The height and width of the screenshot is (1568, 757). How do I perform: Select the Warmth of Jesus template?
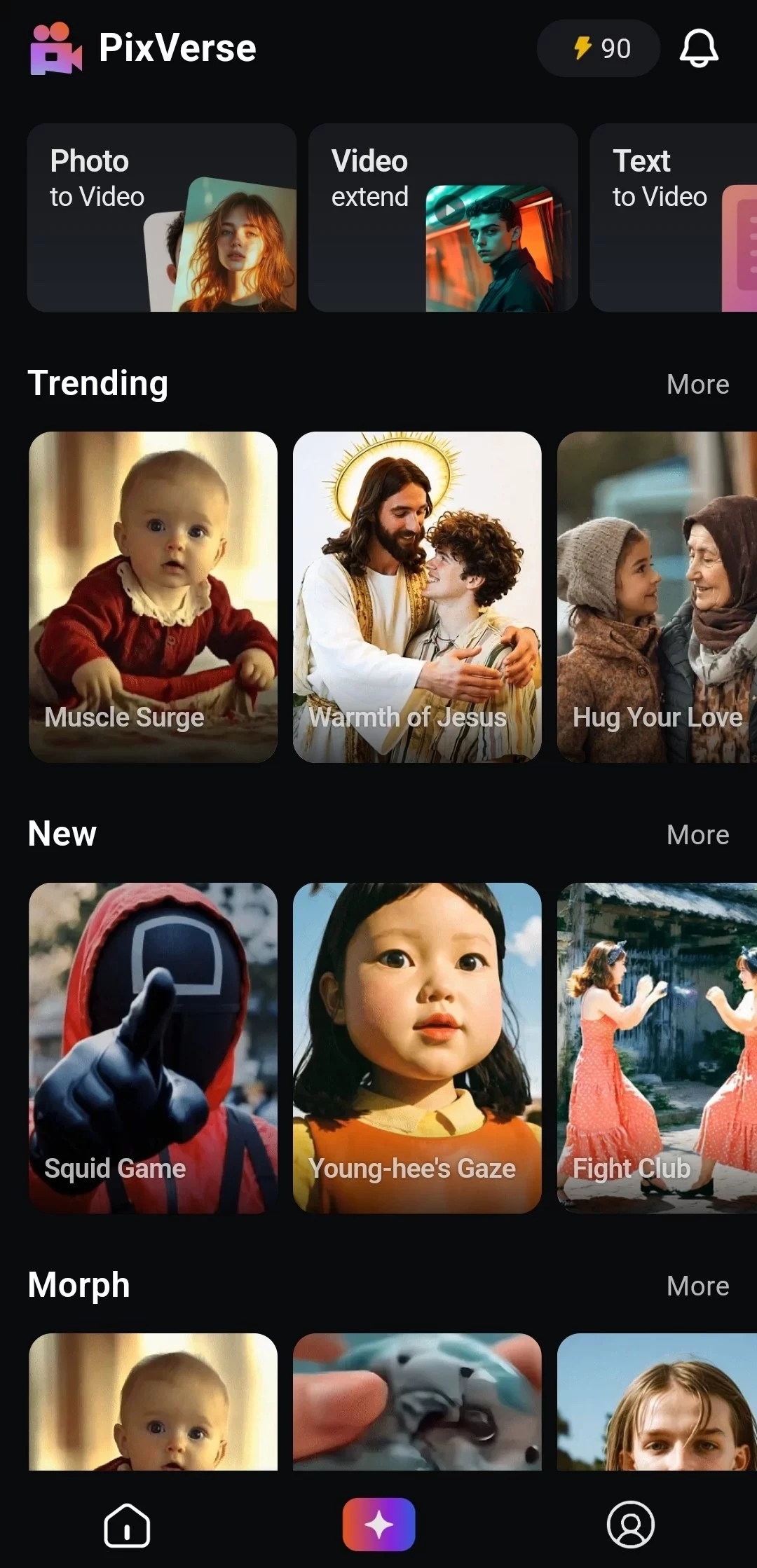coord(417,597)
